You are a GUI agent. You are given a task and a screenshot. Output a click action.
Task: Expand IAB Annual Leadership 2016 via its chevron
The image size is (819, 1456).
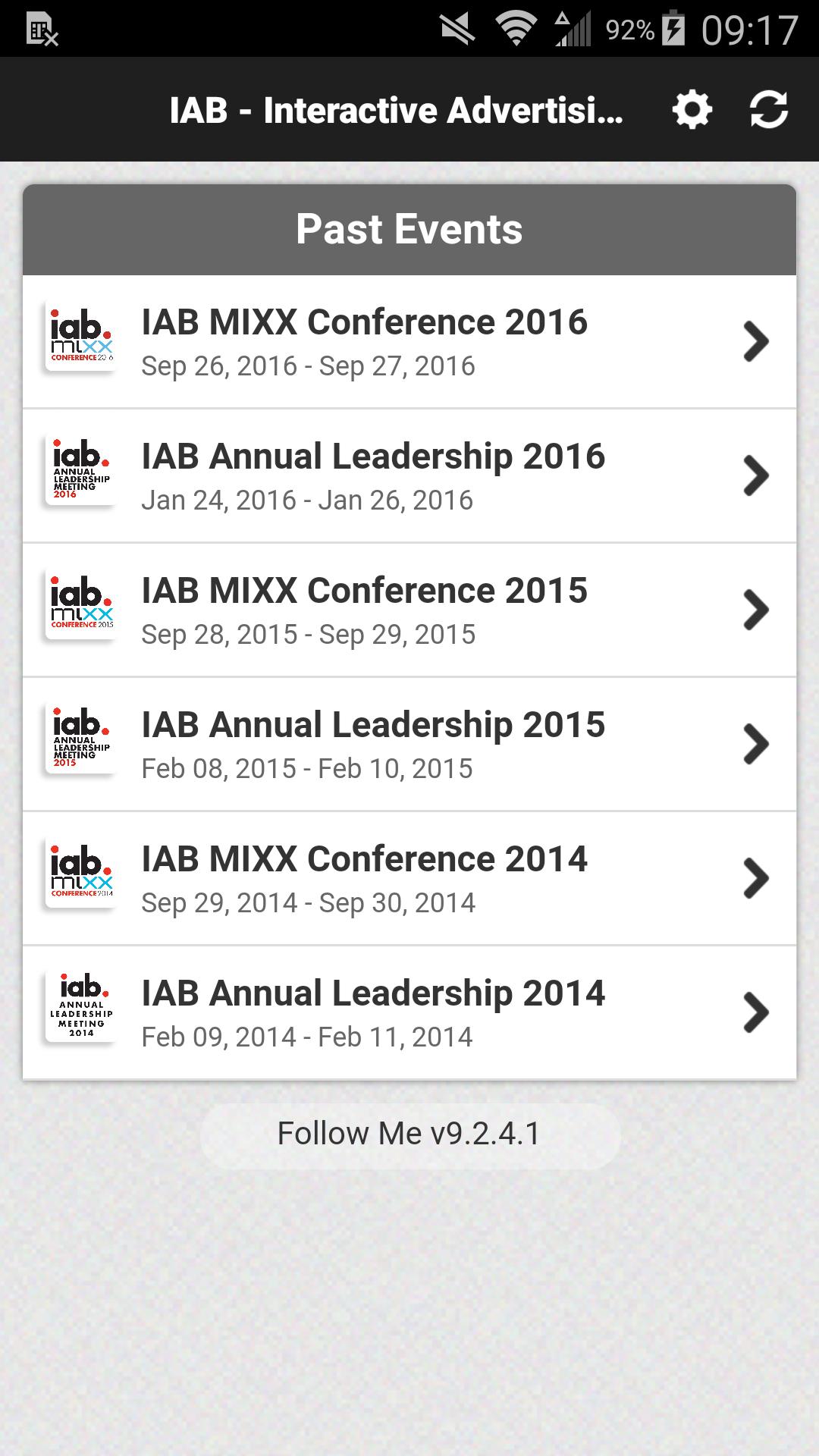point(755,476)
